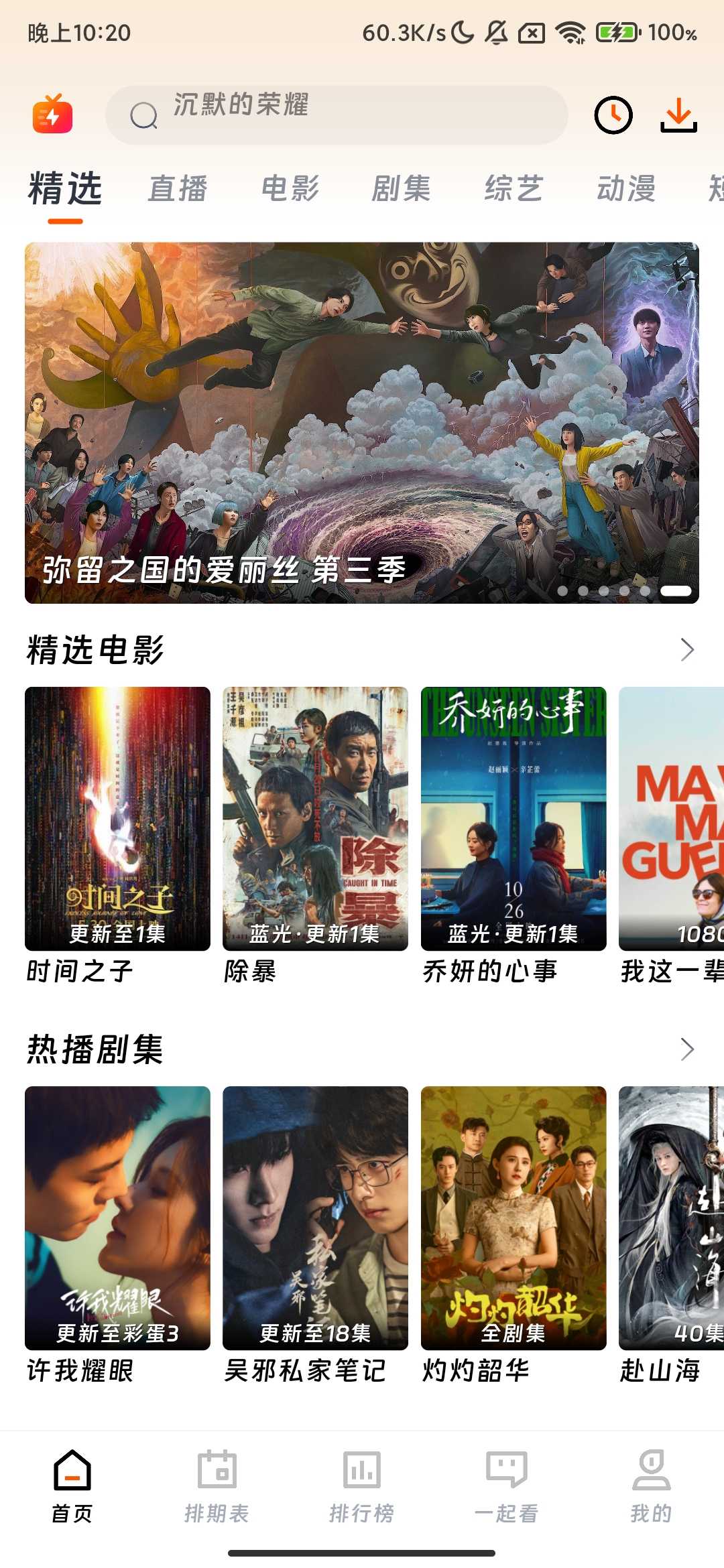Go to the 排行榜 bottom tab
This screenshot has height=1568, width=724.
(362, 1484)
